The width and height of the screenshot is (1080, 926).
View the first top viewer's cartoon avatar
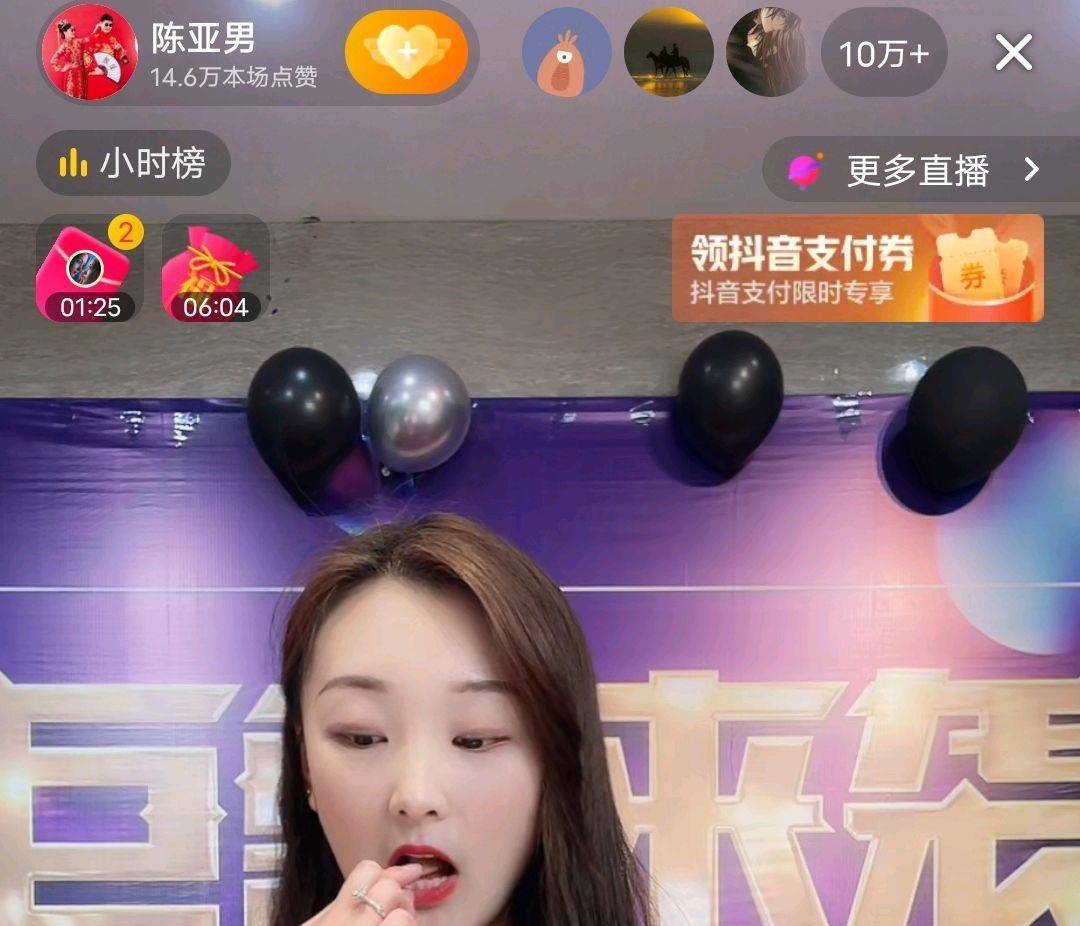(x=566, y=52)
